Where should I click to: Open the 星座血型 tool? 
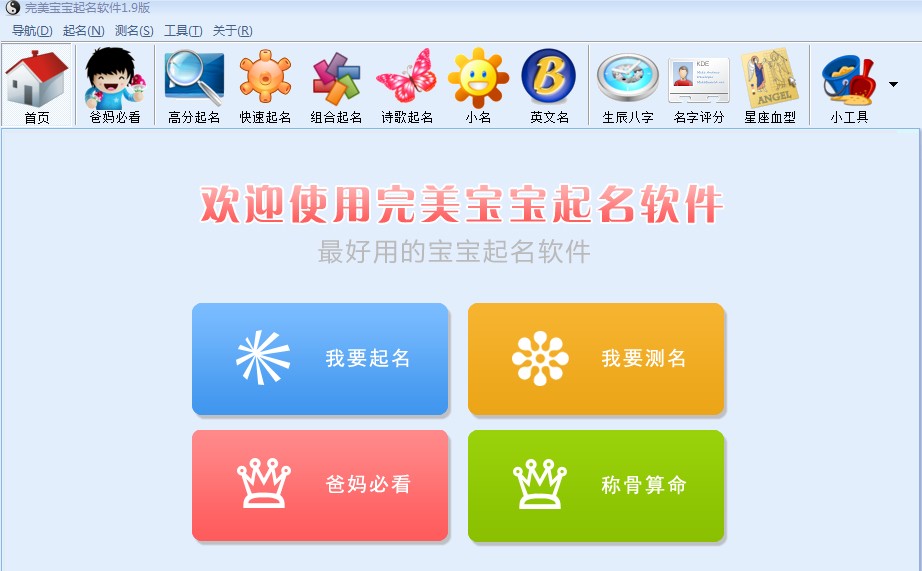pyautogui.click(x=770, y=85)
